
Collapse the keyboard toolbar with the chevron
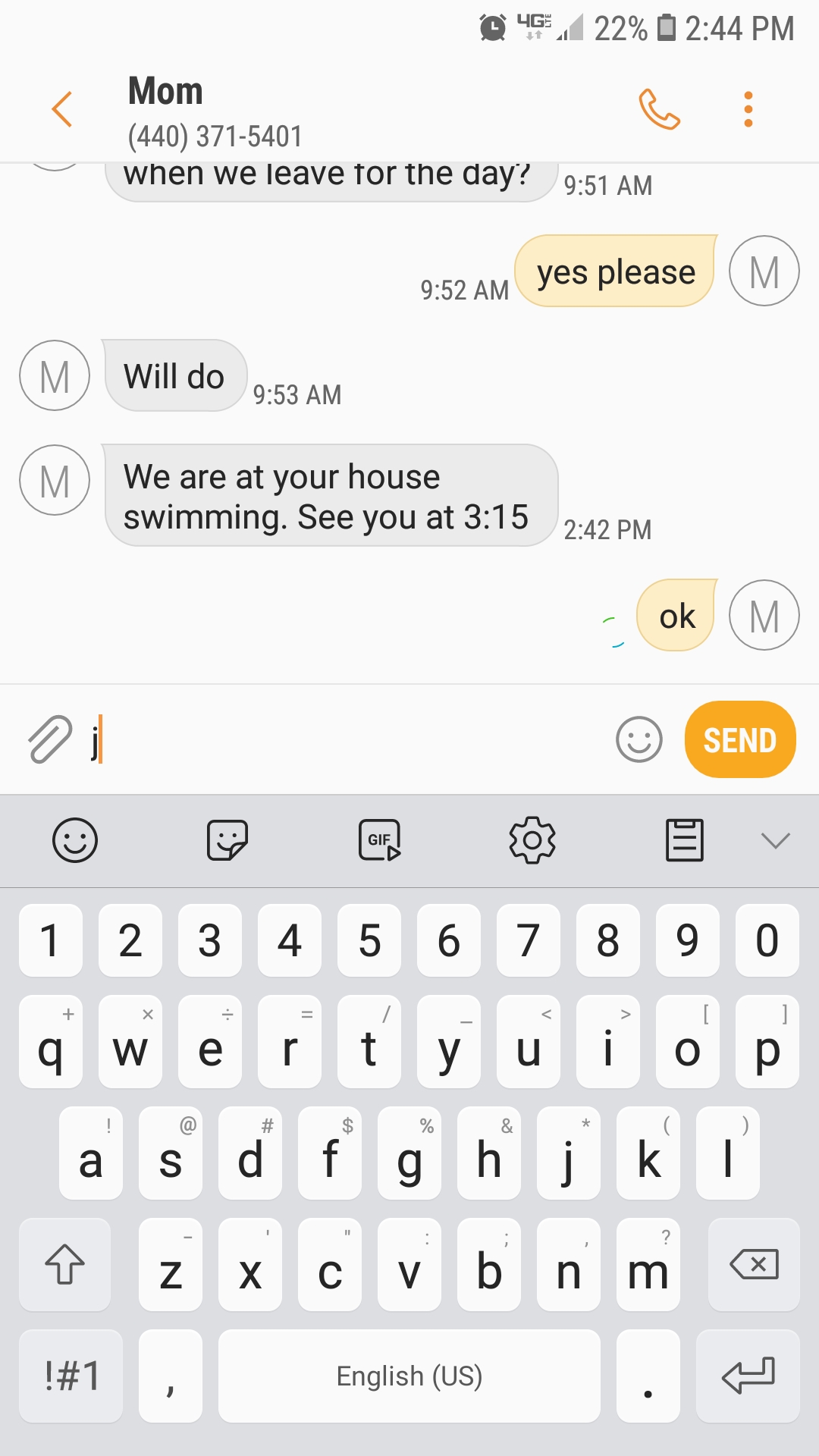[x=775, y=840]
